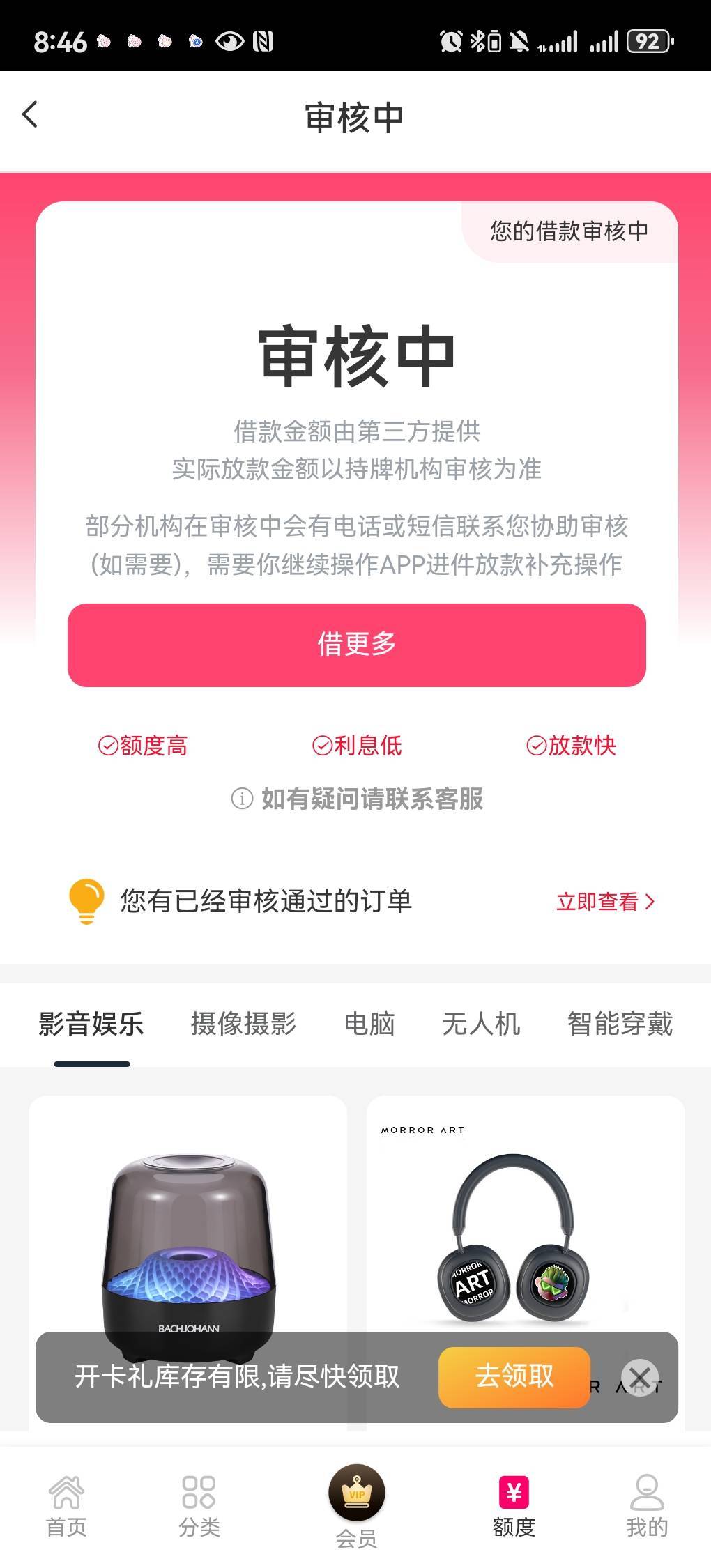Switch to the 摄像摄影 tab
Screen dimensions: 711x1568
click(243, 1024)
